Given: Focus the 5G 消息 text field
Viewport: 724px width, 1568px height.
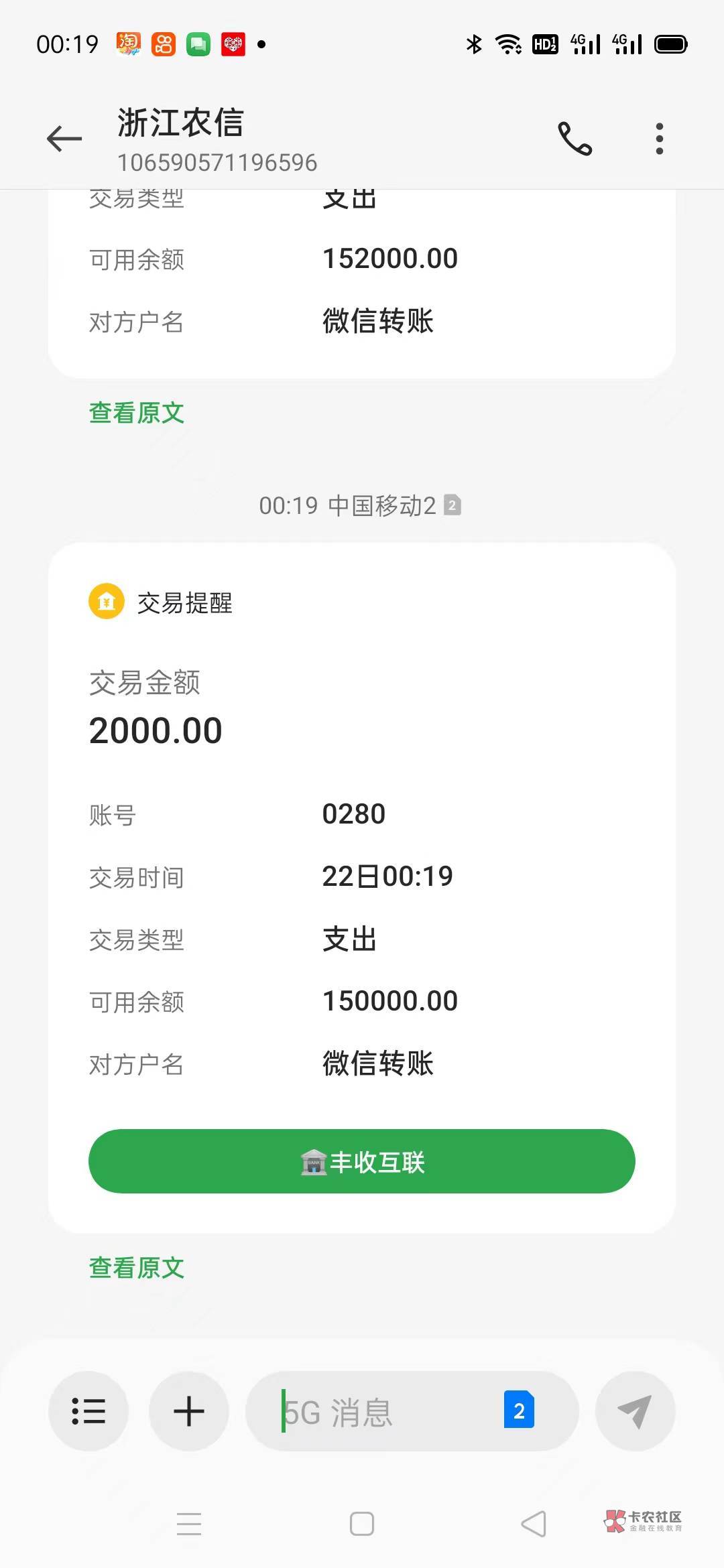Looking at the screenshot, I should (389, 1411).
